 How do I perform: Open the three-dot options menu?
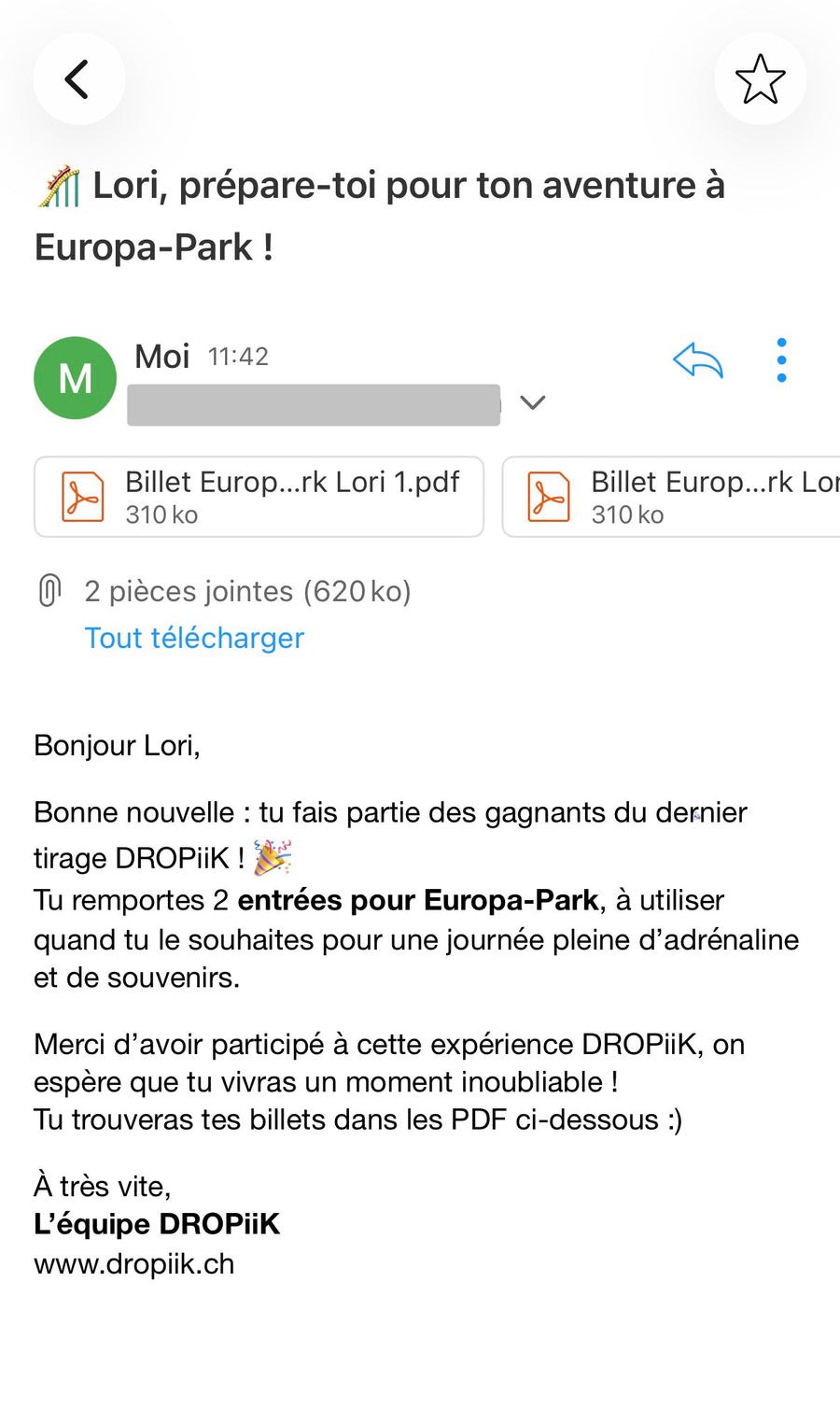(x=781, y=360)
